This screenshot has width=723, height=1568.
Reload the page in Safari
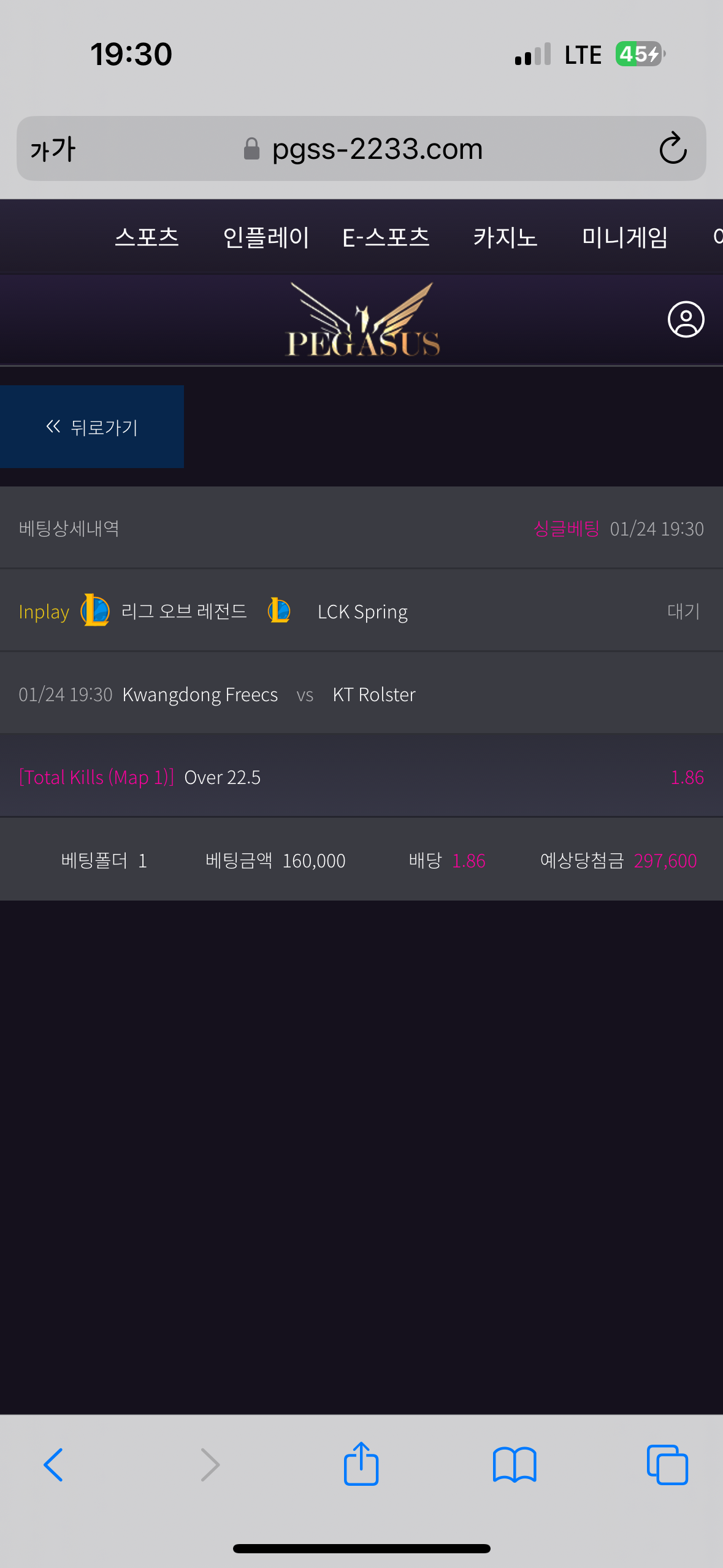[673, 148]
